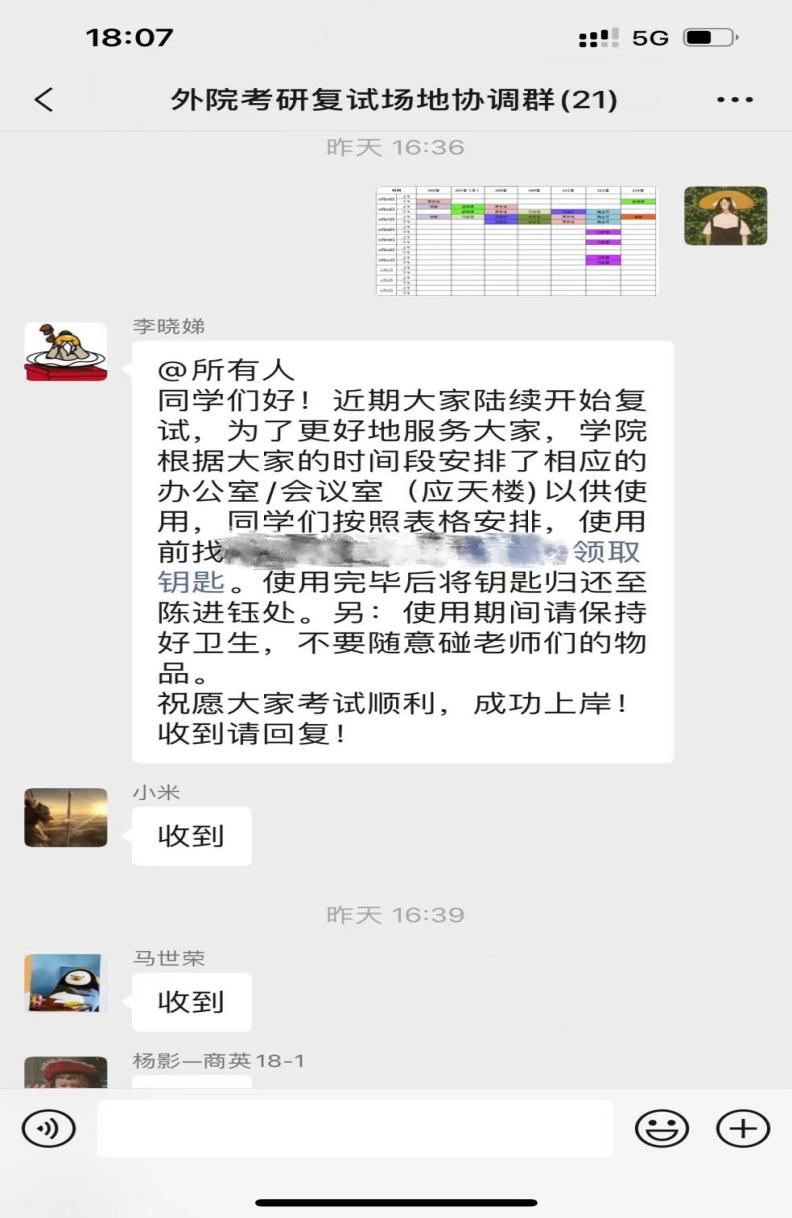Open 马世荣's profile avatar
Screen dimensions: 792x1218
click(x=66, y=983)
